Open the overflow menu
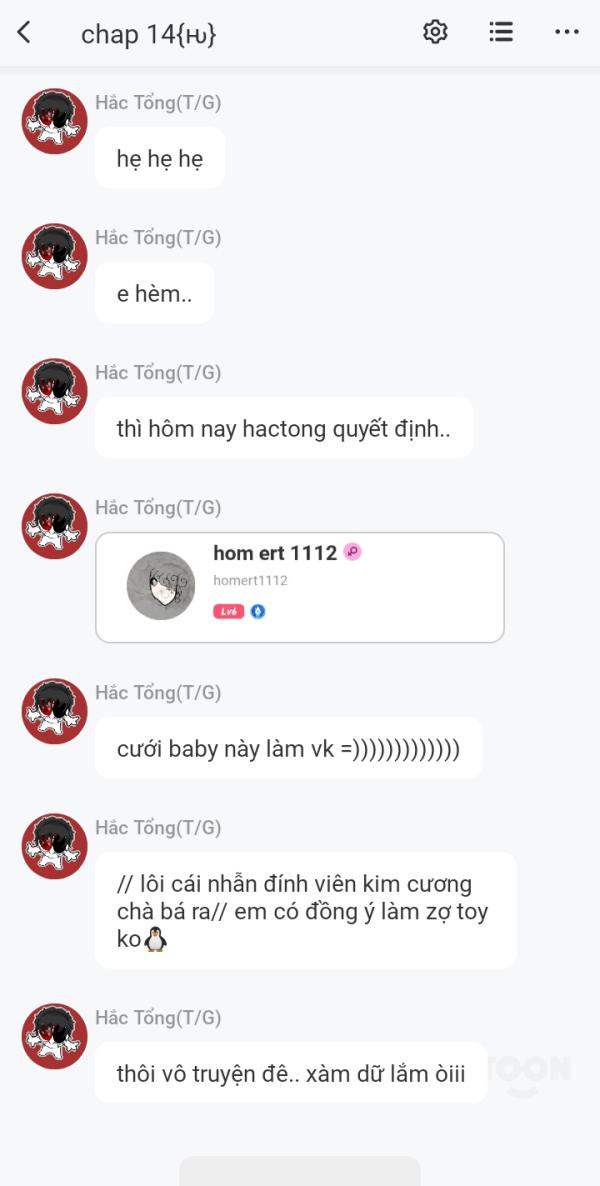The width and height of the screenshot is (600, 1186). (567, 32)
